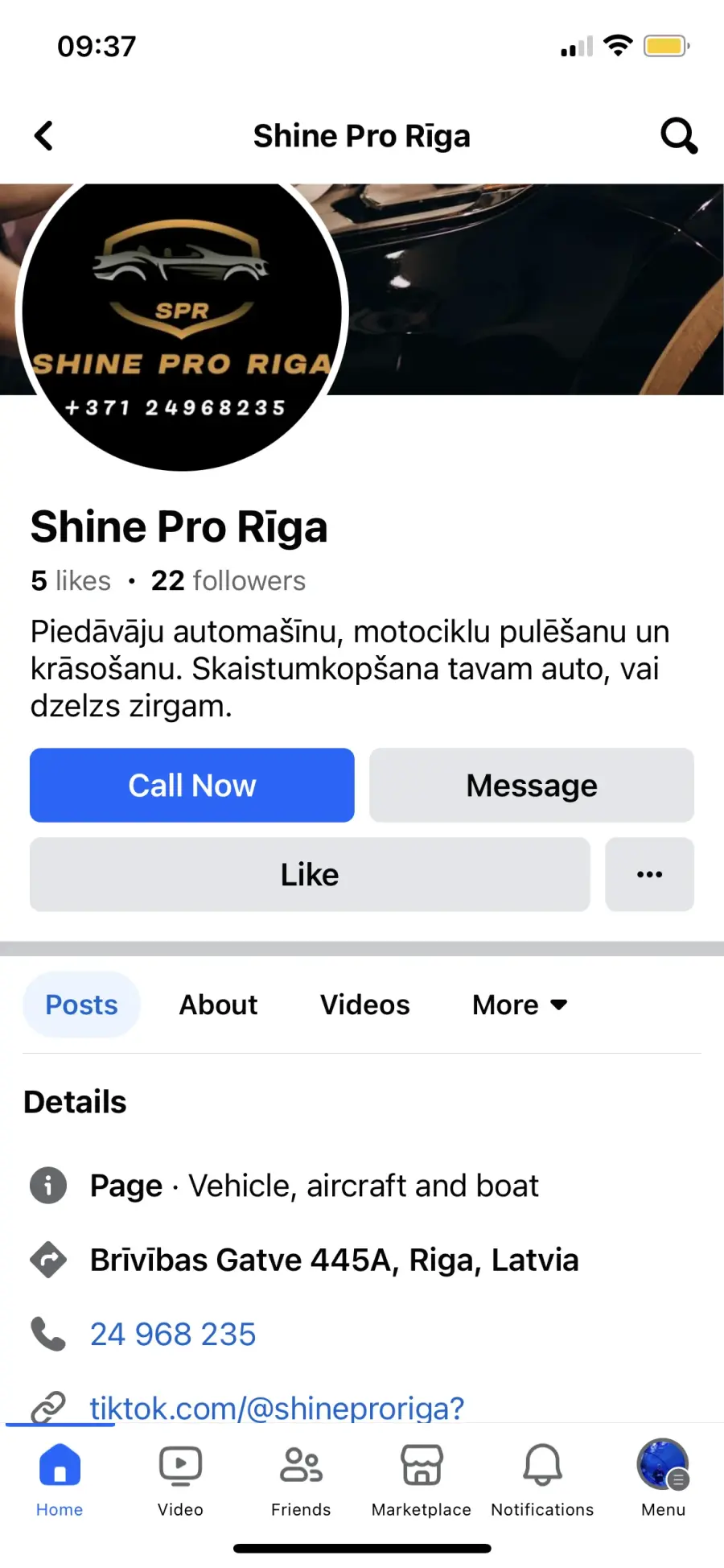Open the Brīvības Gatve 445A address
724x1568 pixels.
[334, 1260]
